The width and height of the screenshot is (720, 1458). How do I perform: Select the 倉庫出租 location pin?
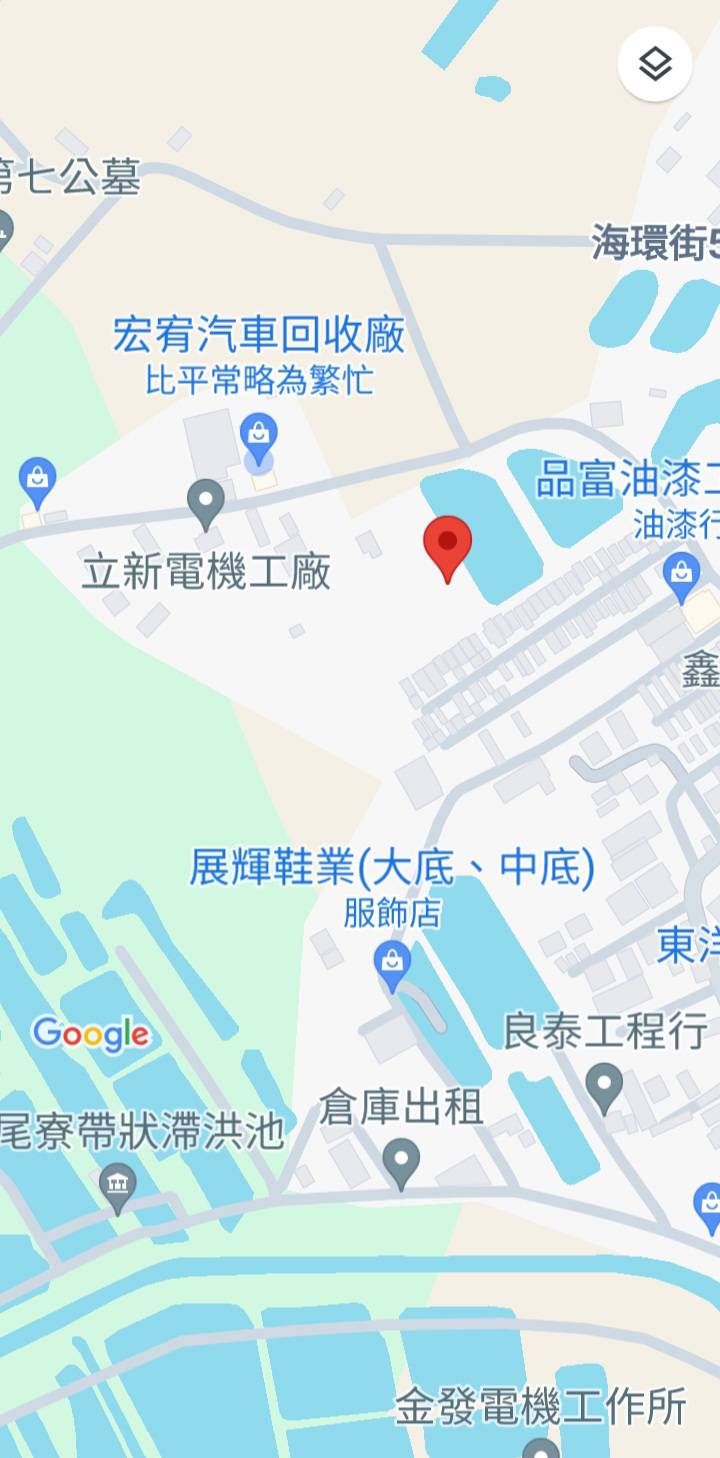click(402, 1163)
